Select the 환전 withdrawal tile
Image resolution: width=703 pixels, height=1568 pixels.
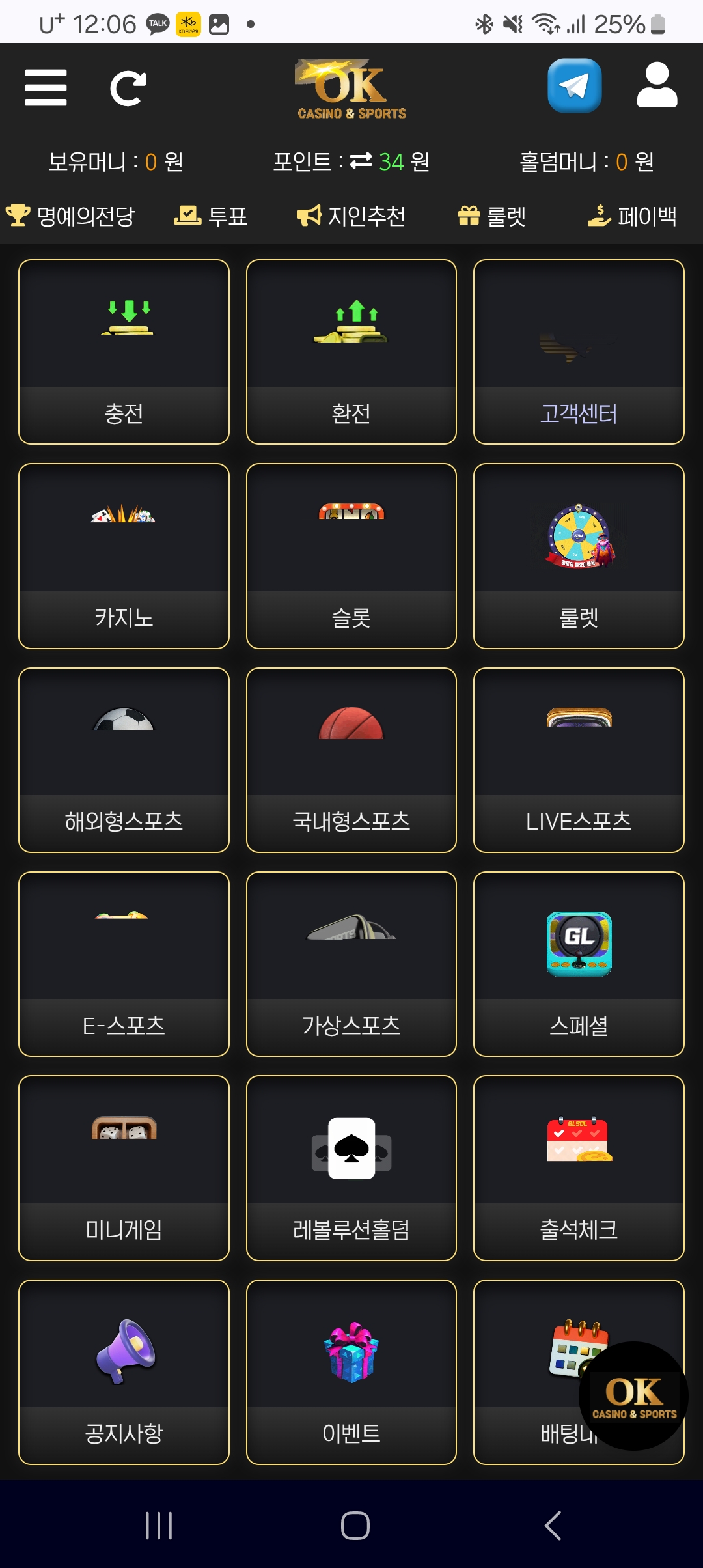[351, 352]
